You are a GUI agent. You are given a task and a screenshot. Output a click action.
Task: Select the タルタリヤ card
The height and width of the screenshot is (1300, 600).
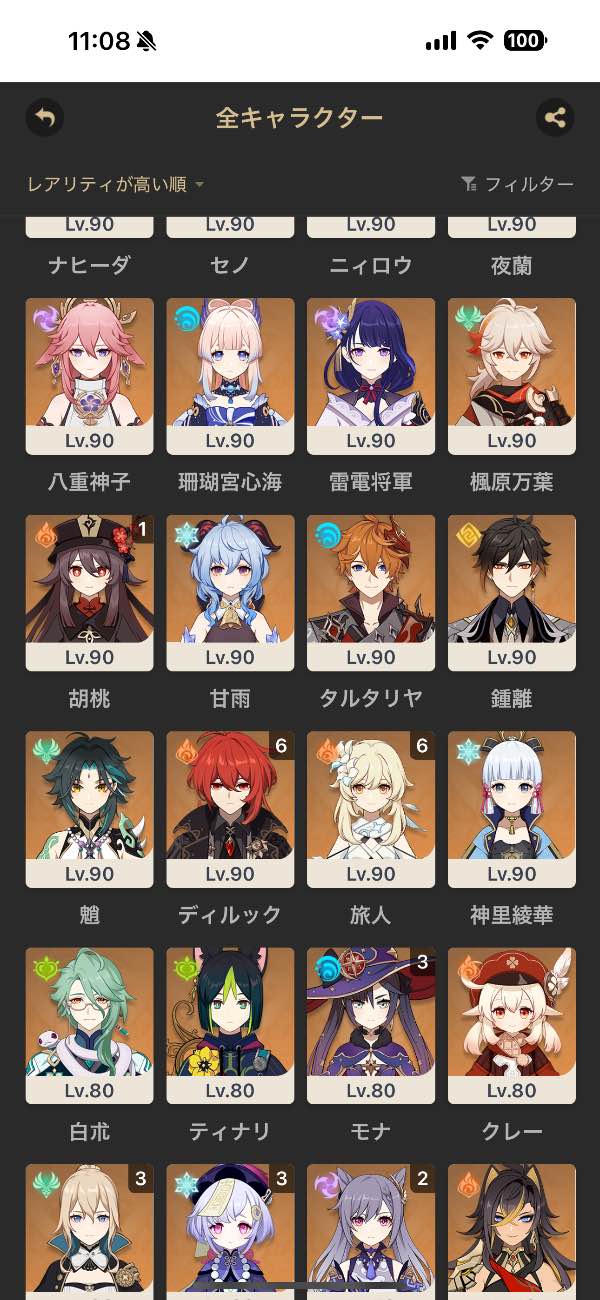pos(371,592)
